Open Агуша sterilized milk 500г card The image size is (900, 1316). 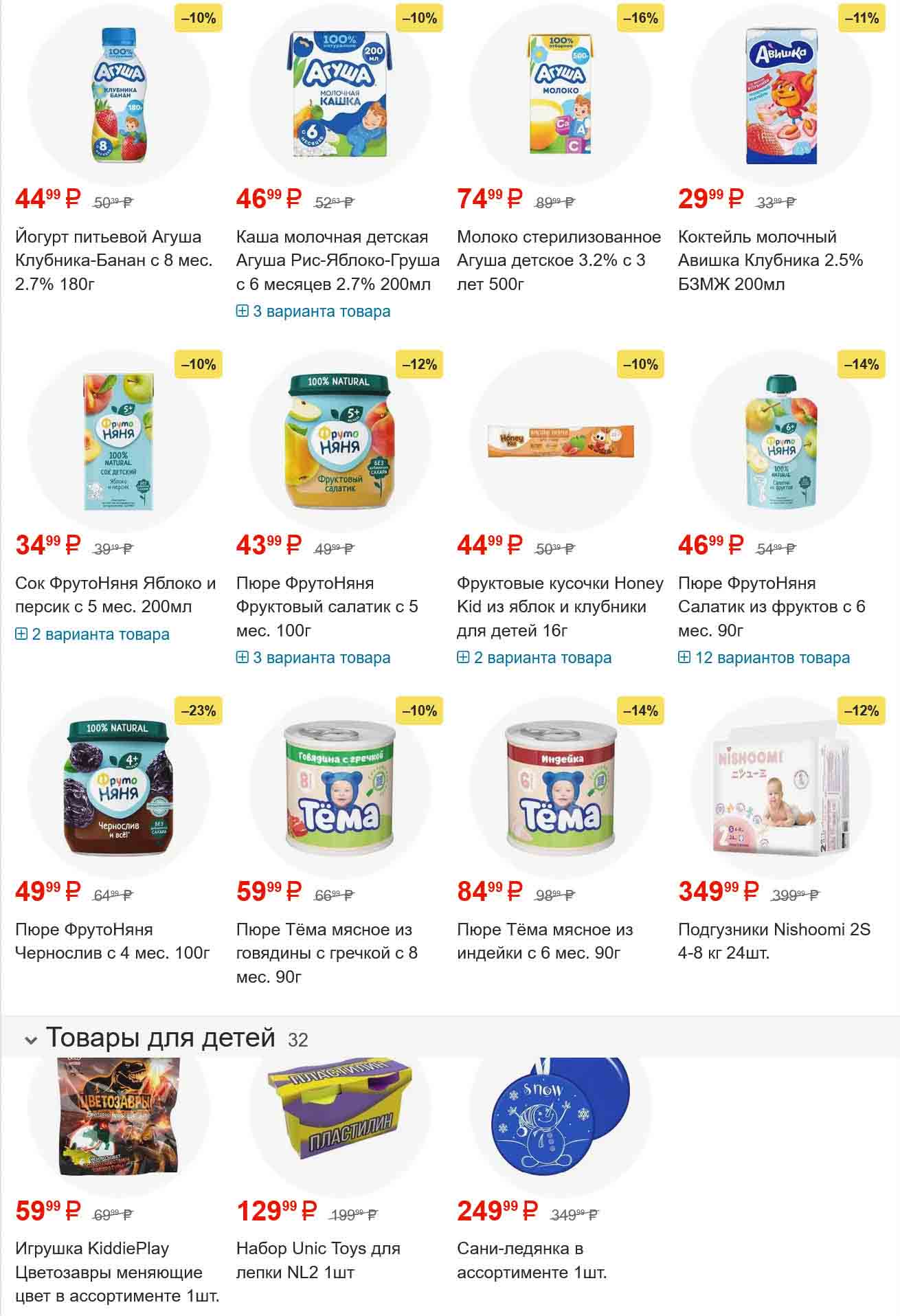point(558,260)
